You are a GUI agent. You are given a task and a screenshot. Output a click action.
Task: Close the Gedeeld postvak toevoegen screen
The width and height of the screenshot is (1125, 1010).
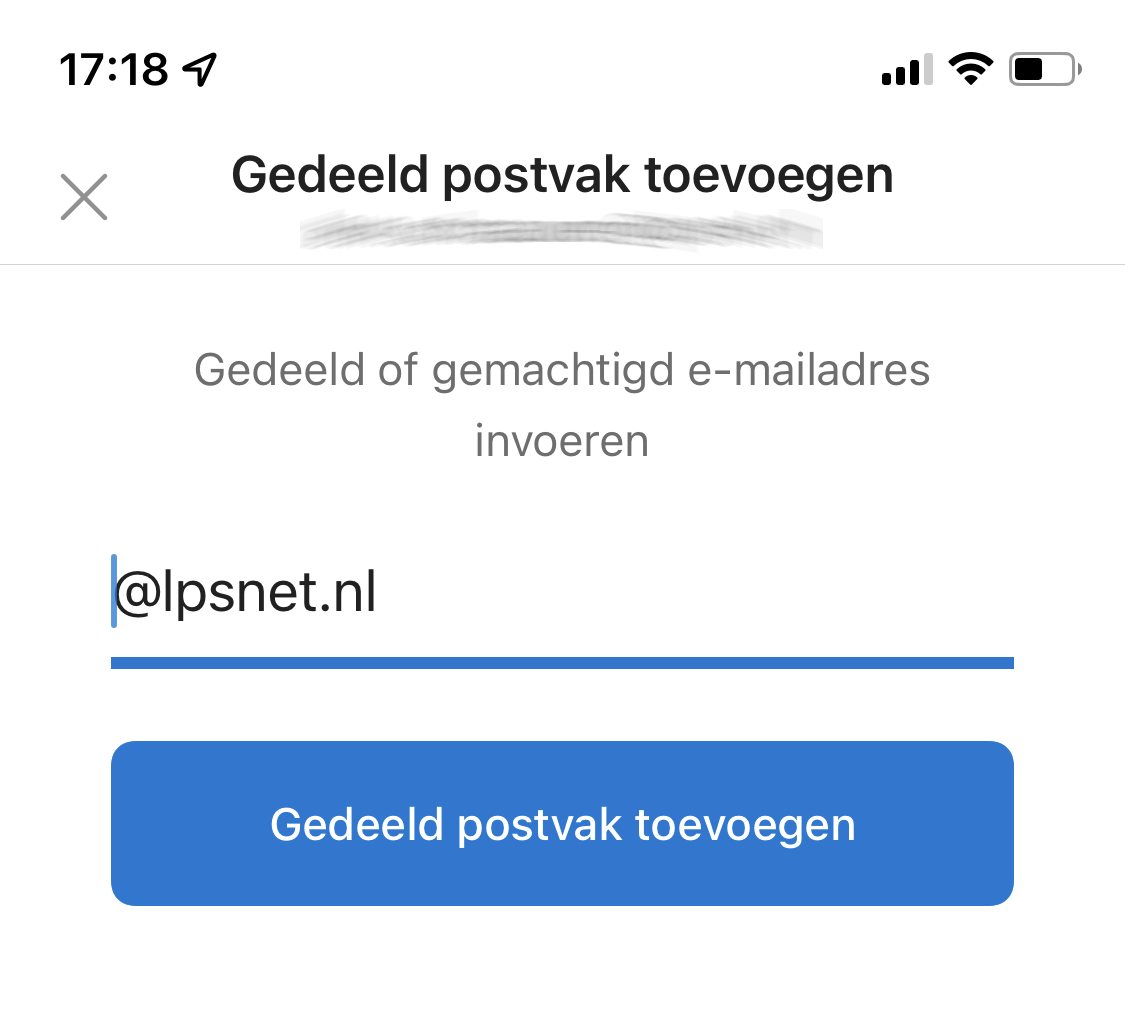click(x=84, y=196)
